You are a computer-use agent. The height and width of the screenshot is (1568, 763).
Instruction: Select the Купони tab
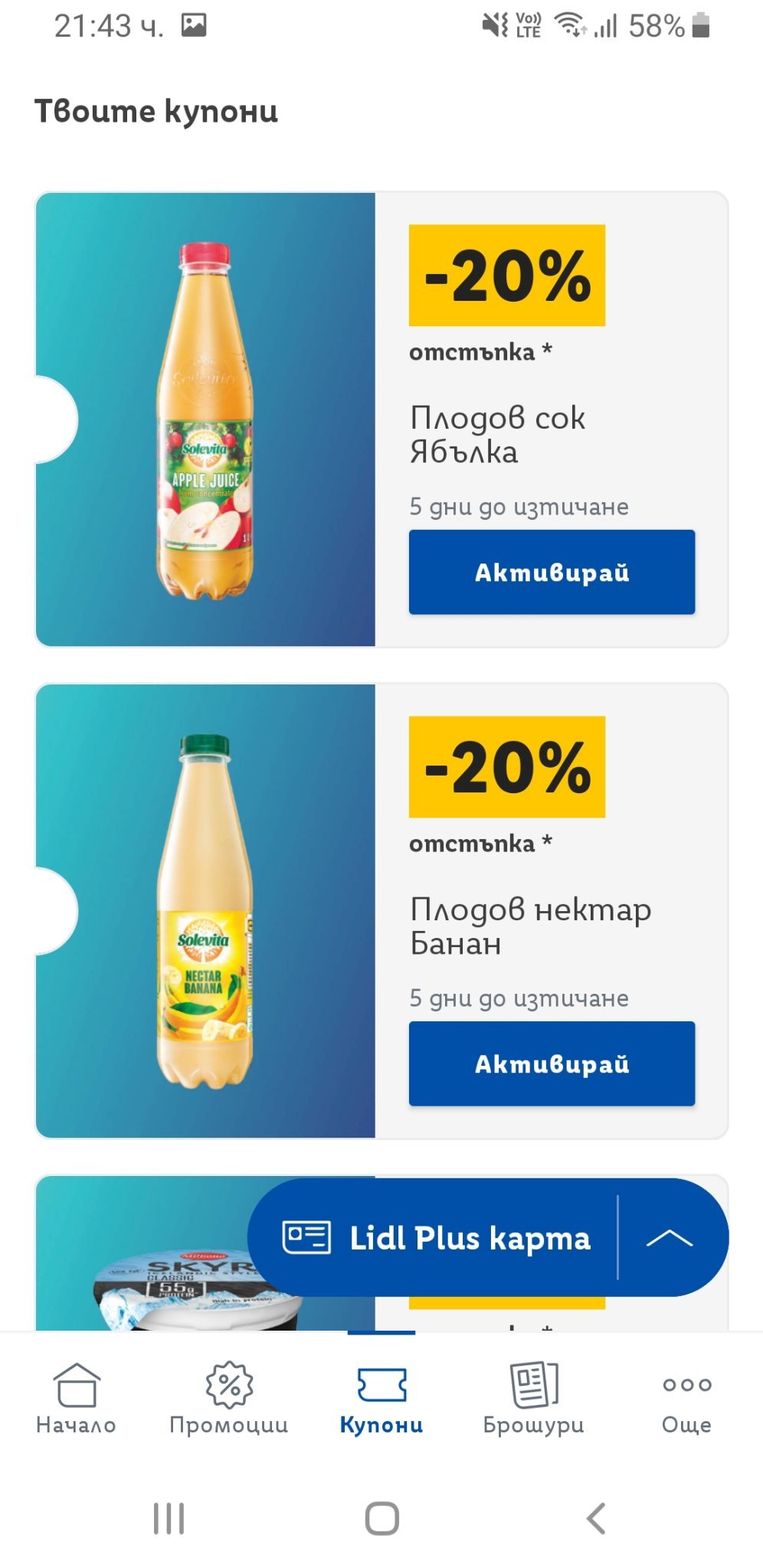tap(381, 1398)
